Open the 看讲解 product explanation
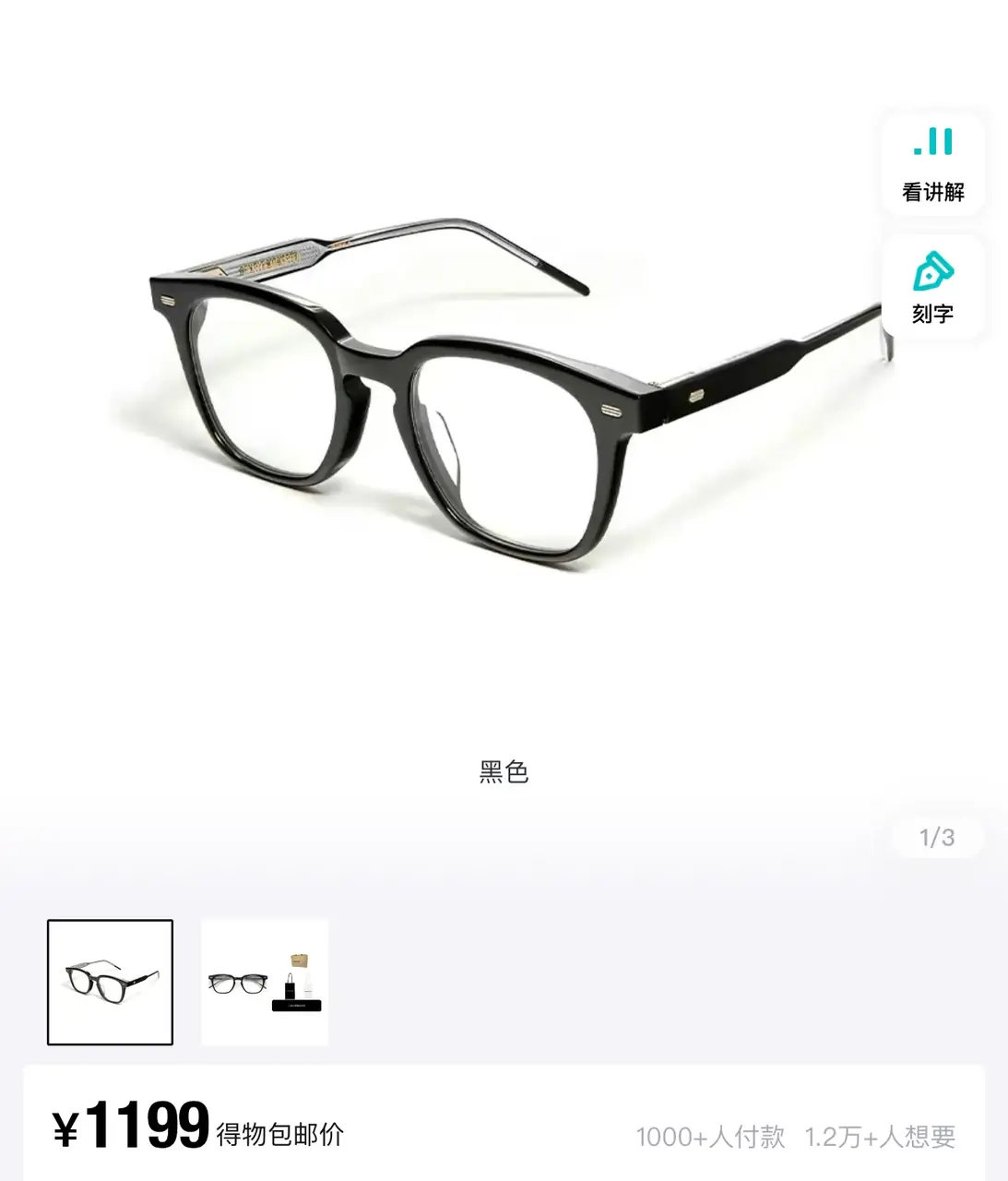 932,165
